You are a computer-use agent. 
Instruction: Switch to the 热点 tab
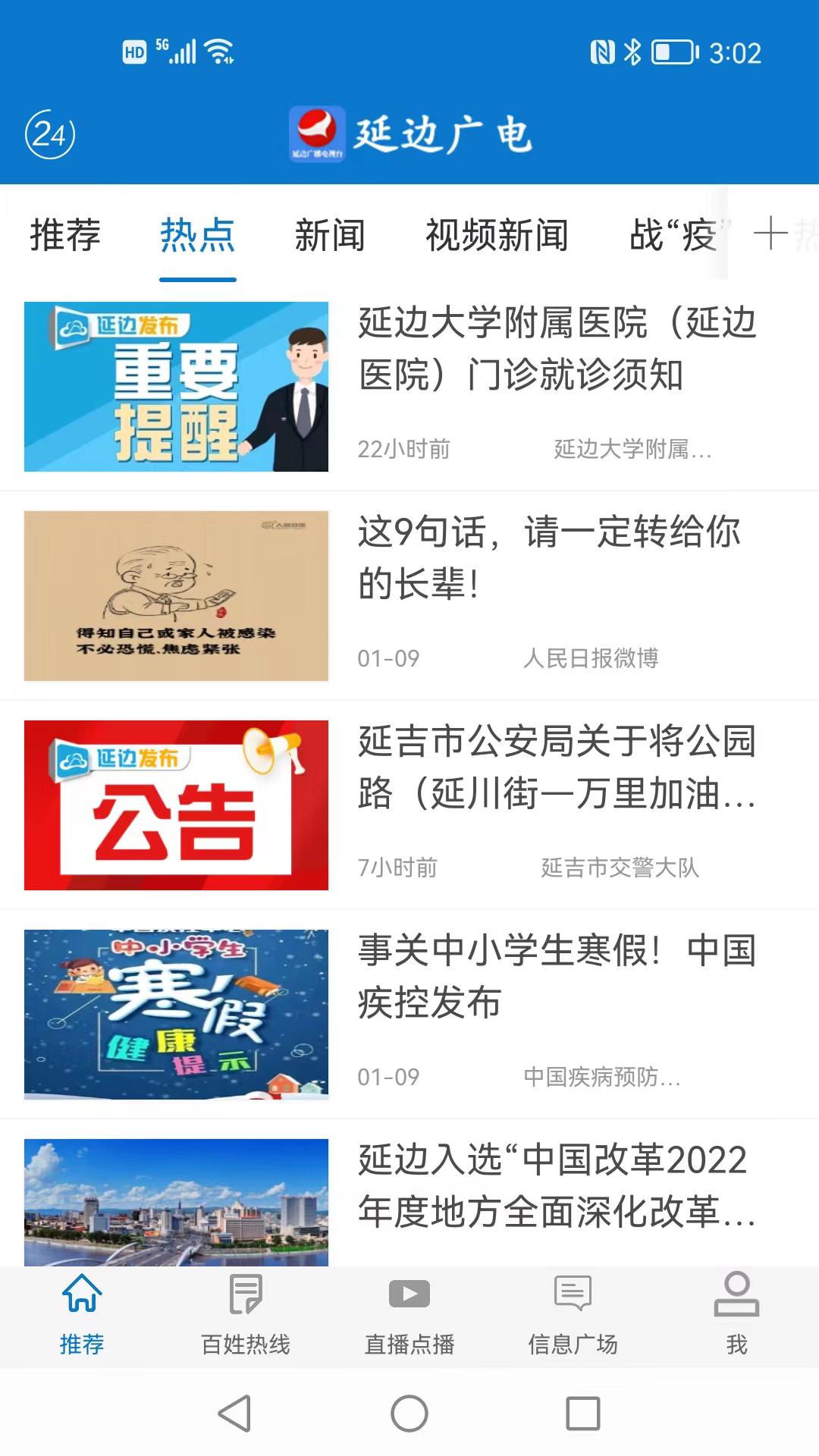click(x=196, y=237)
